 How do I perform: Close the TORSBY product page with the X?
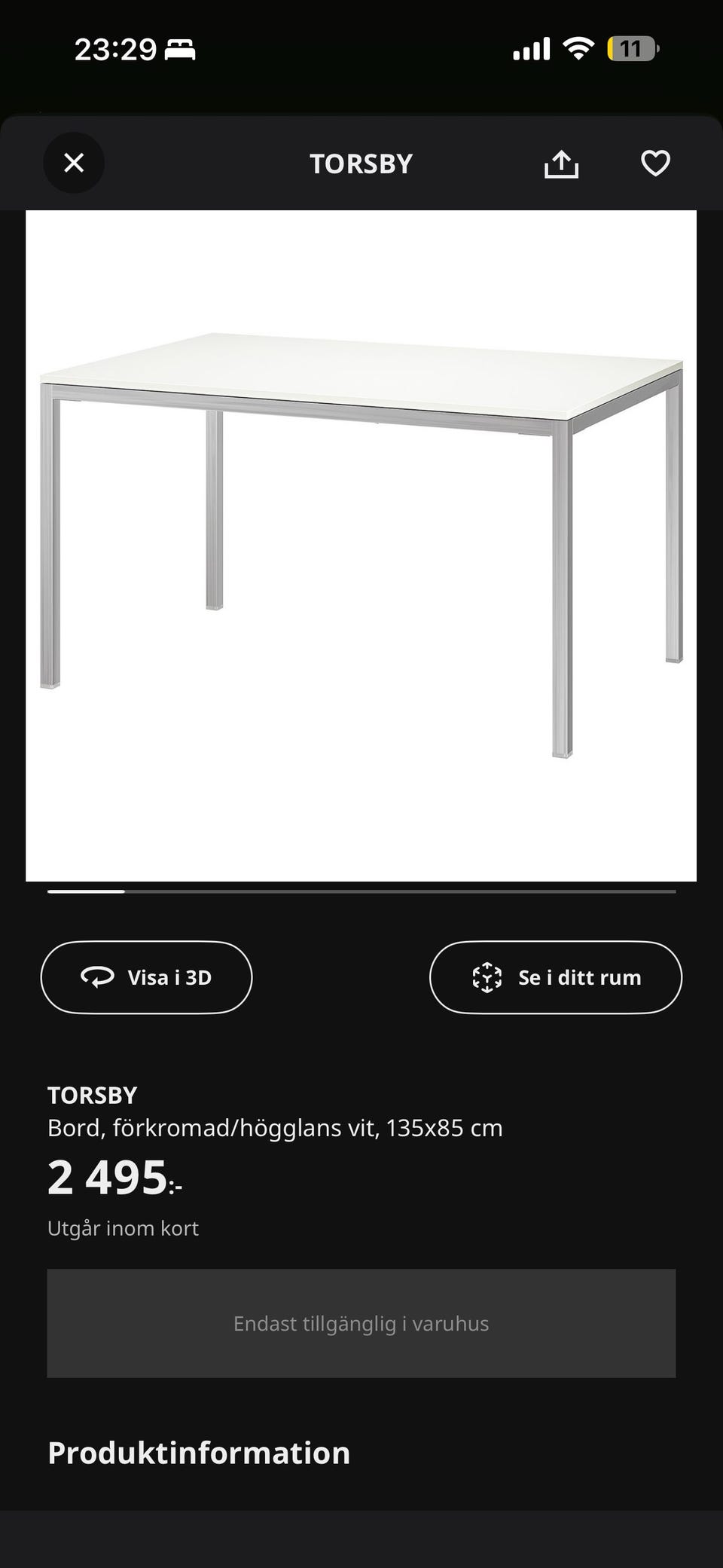[73, 163]
